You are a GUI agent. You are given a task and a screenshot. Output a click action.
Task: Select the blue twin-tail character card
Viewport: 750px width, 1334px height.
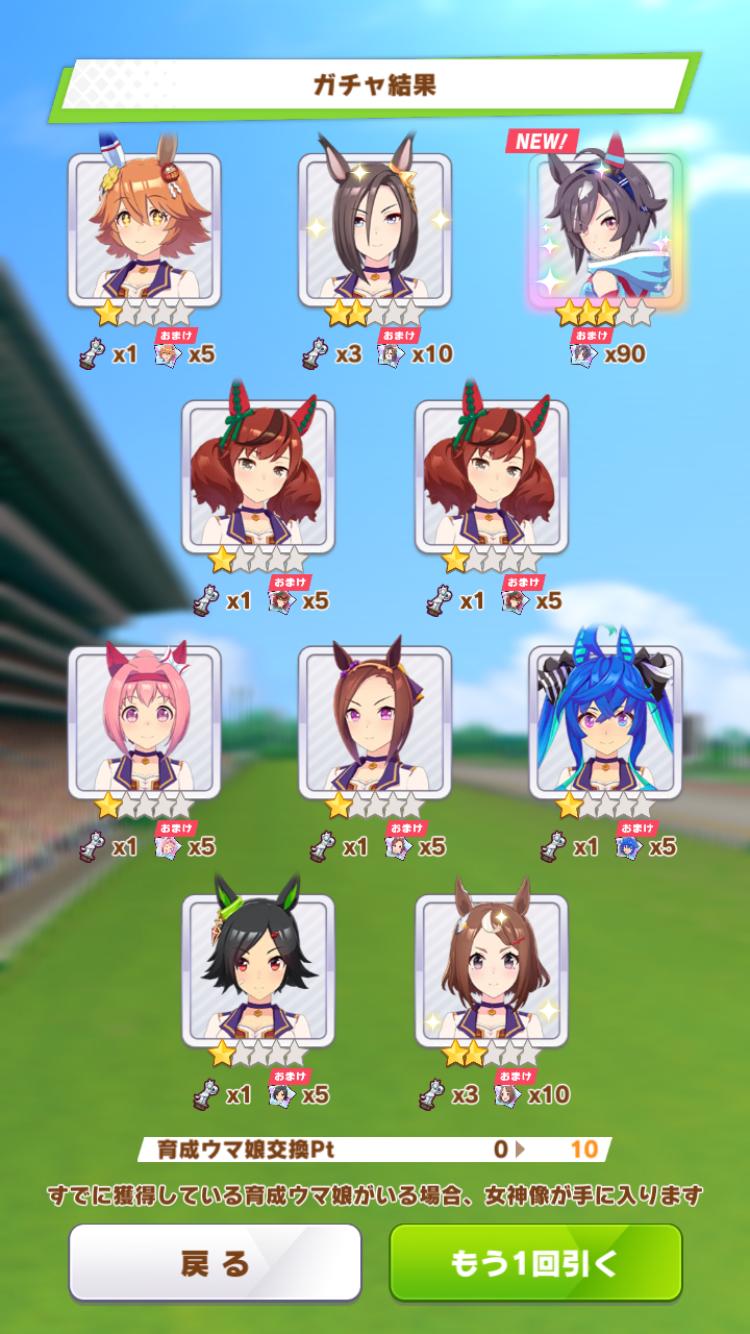(x=605, y=722)
